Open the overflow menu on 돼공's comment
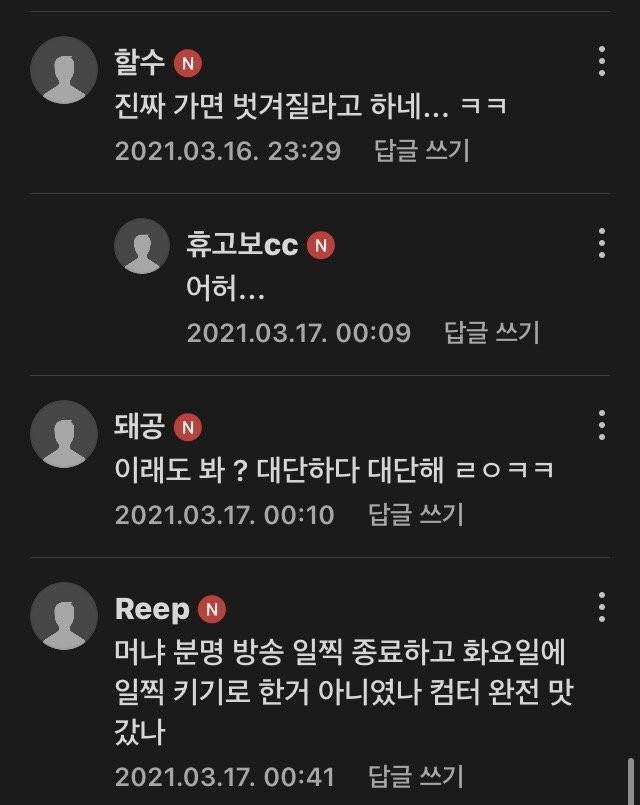This screenshot has width=640, height=805. pos(601,425)
